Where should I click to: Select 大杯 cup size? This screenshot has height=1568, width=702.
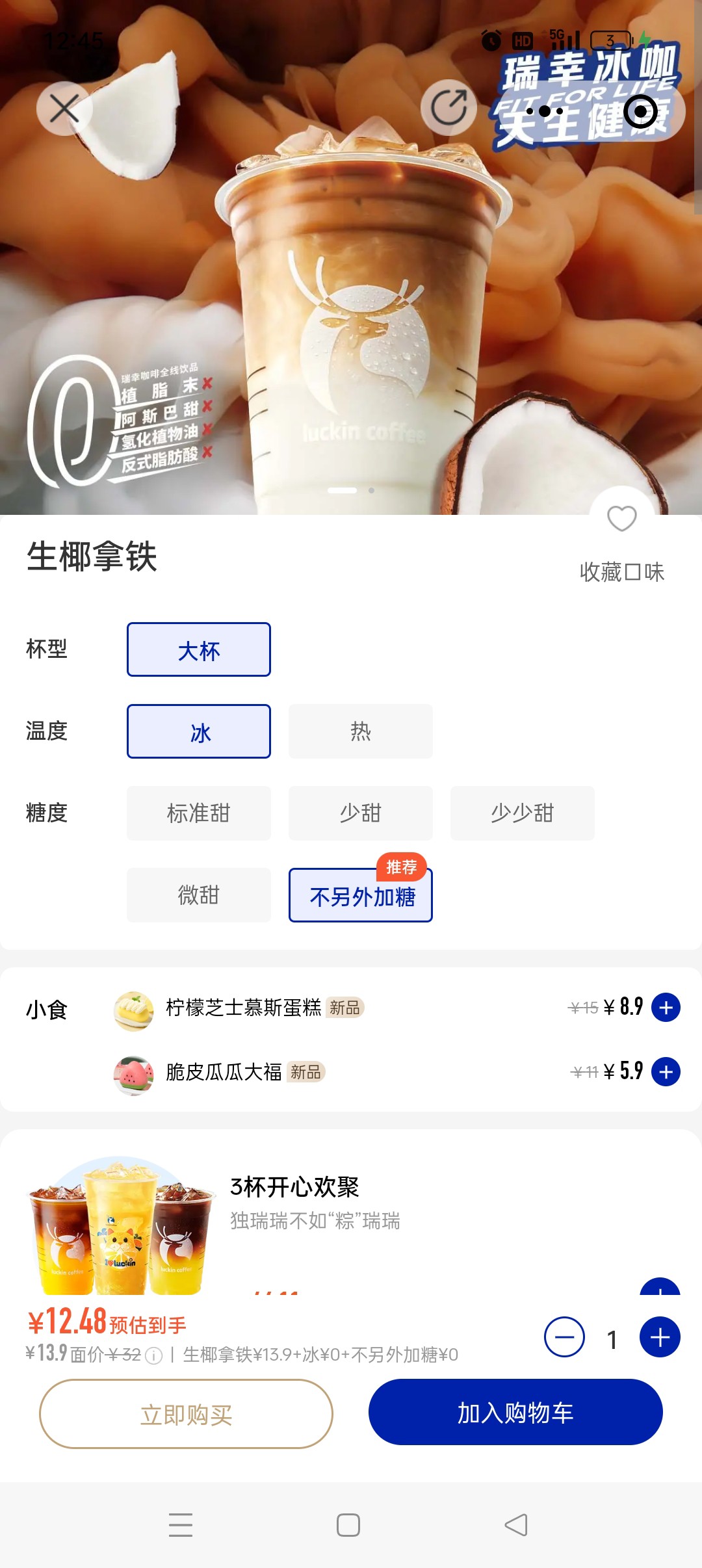coord(199,649)
